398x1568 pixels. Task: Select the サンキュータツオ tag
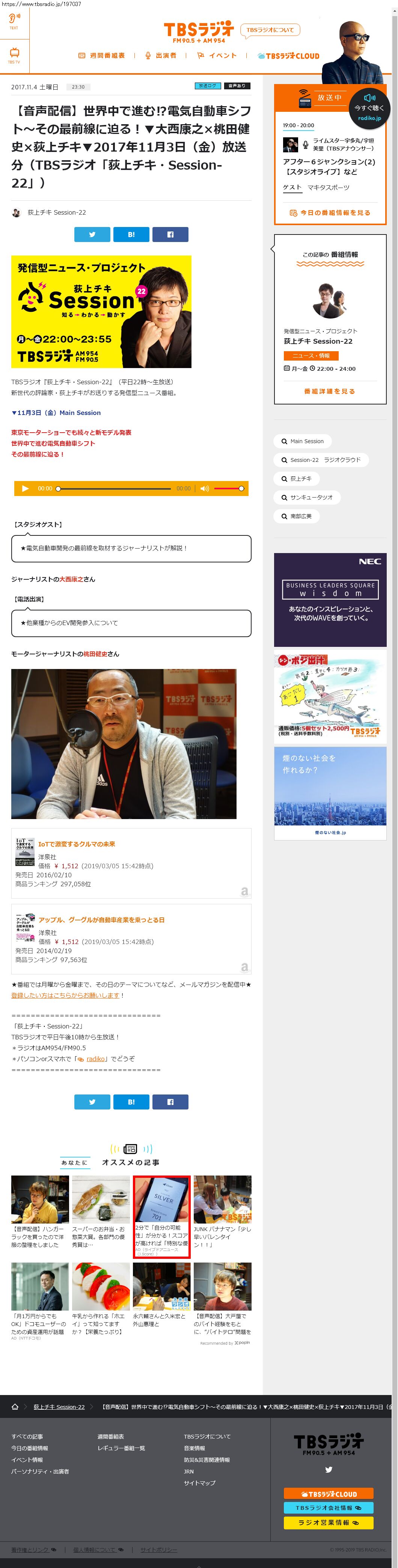click(307, 497)
